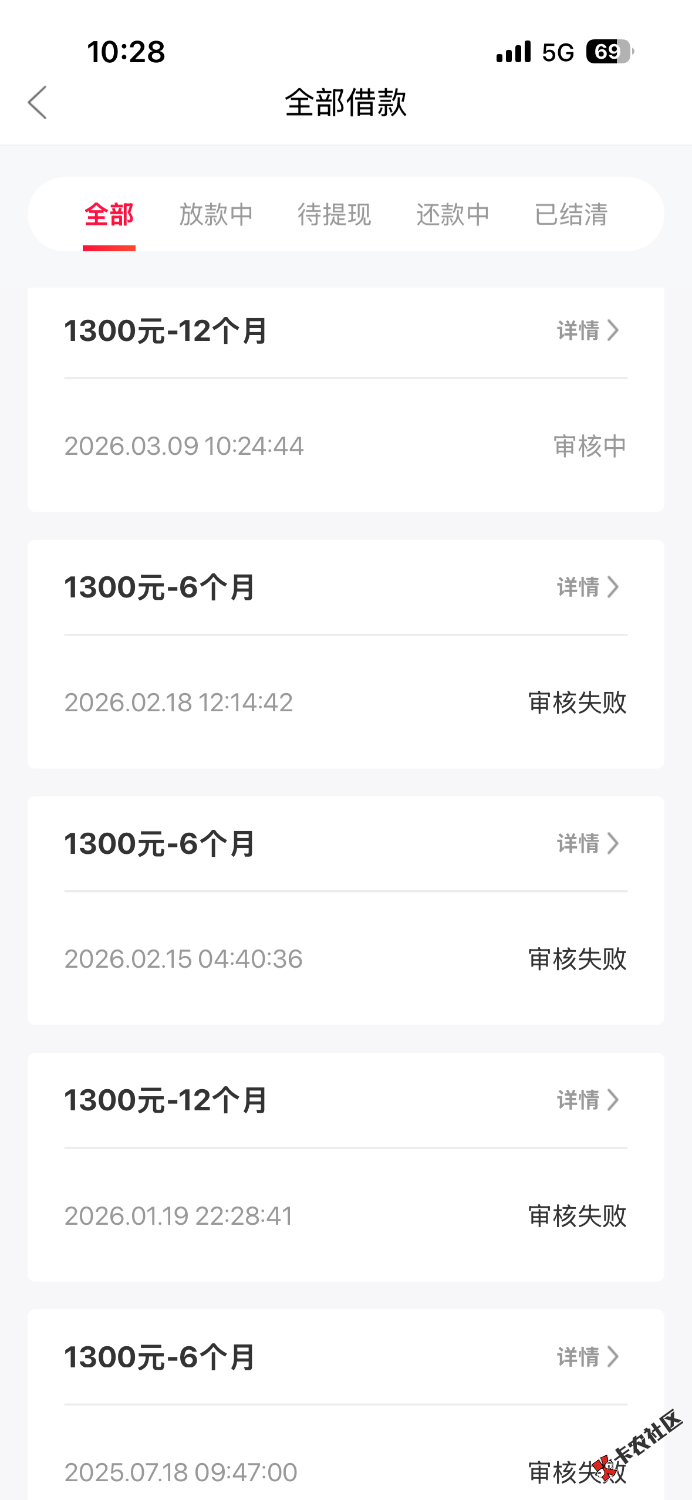Select the 全部 tab
Screen dimensions: 692x1500
click(x=109, y=214)
